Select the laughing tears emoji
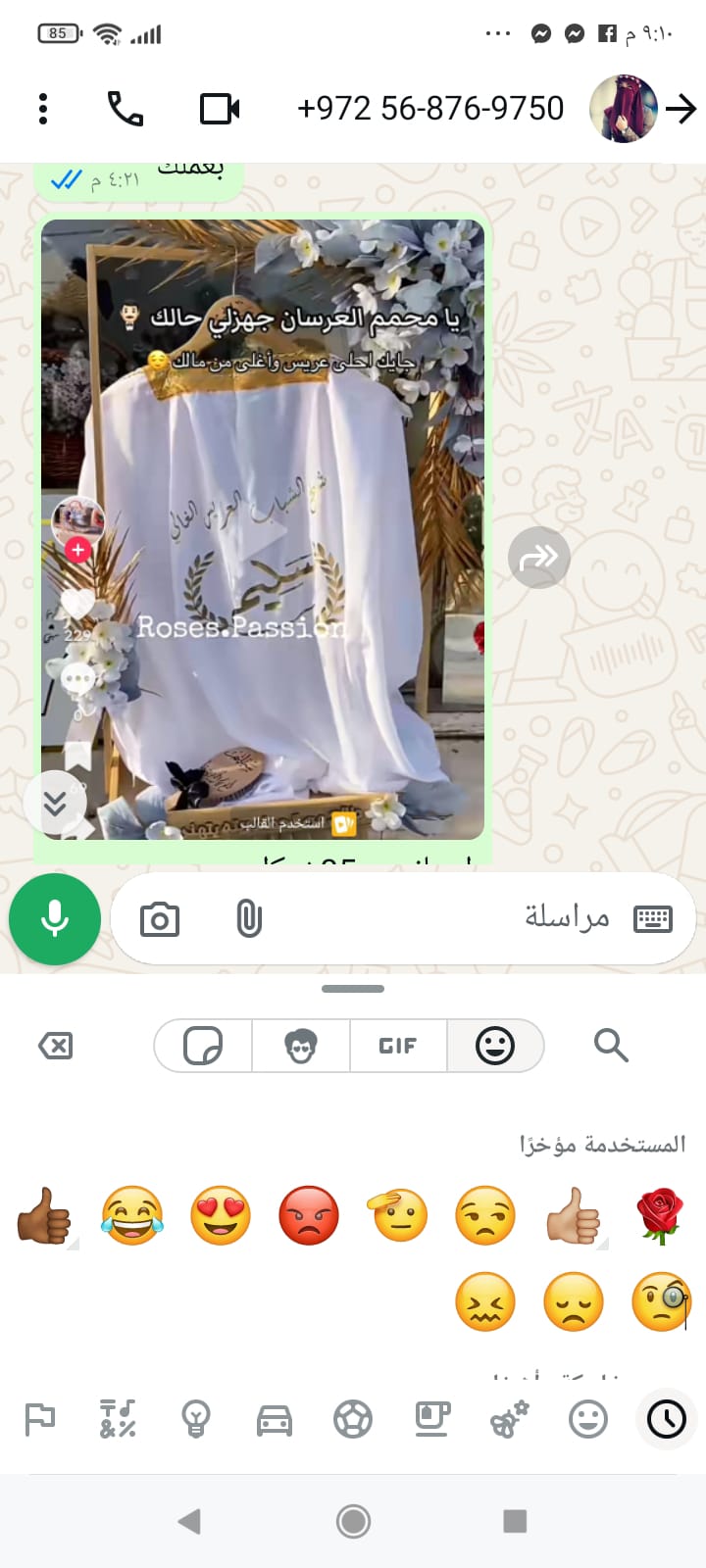 coord(132,1216)
